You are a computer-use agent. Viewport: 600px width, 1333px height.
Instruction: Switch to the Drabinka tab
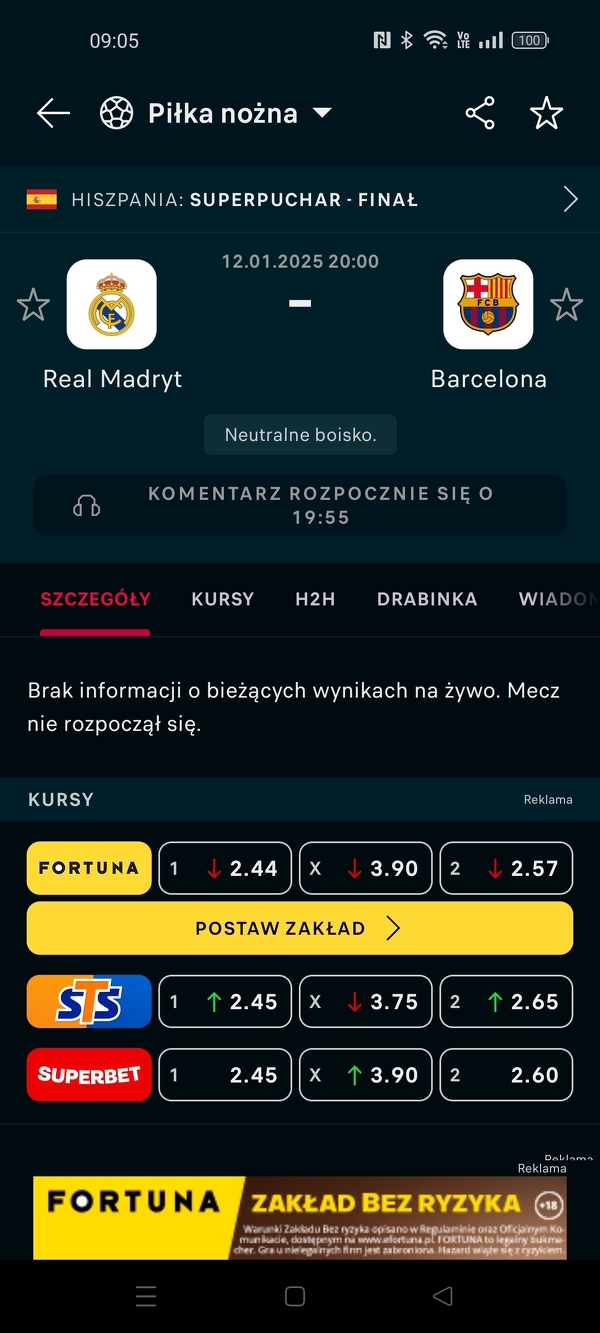427,599
